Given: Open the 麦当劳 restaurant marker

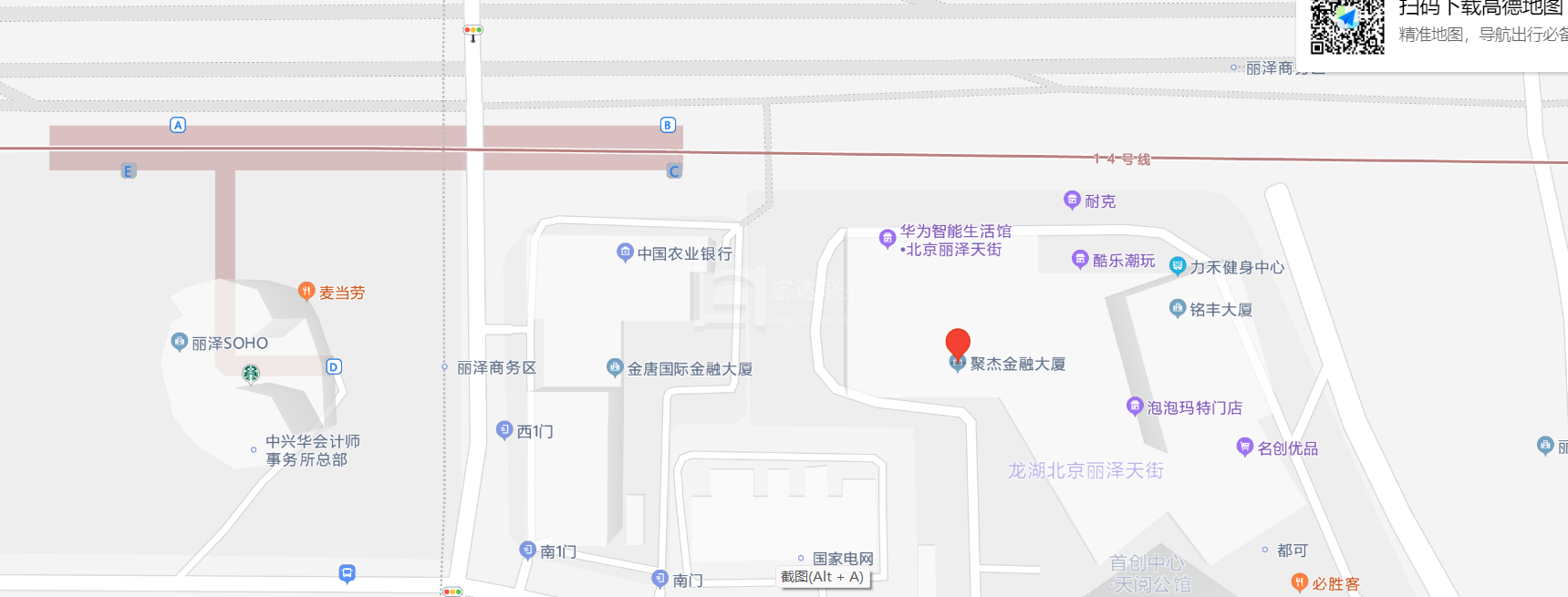Looking at the screenshot, I should point(306,292).
